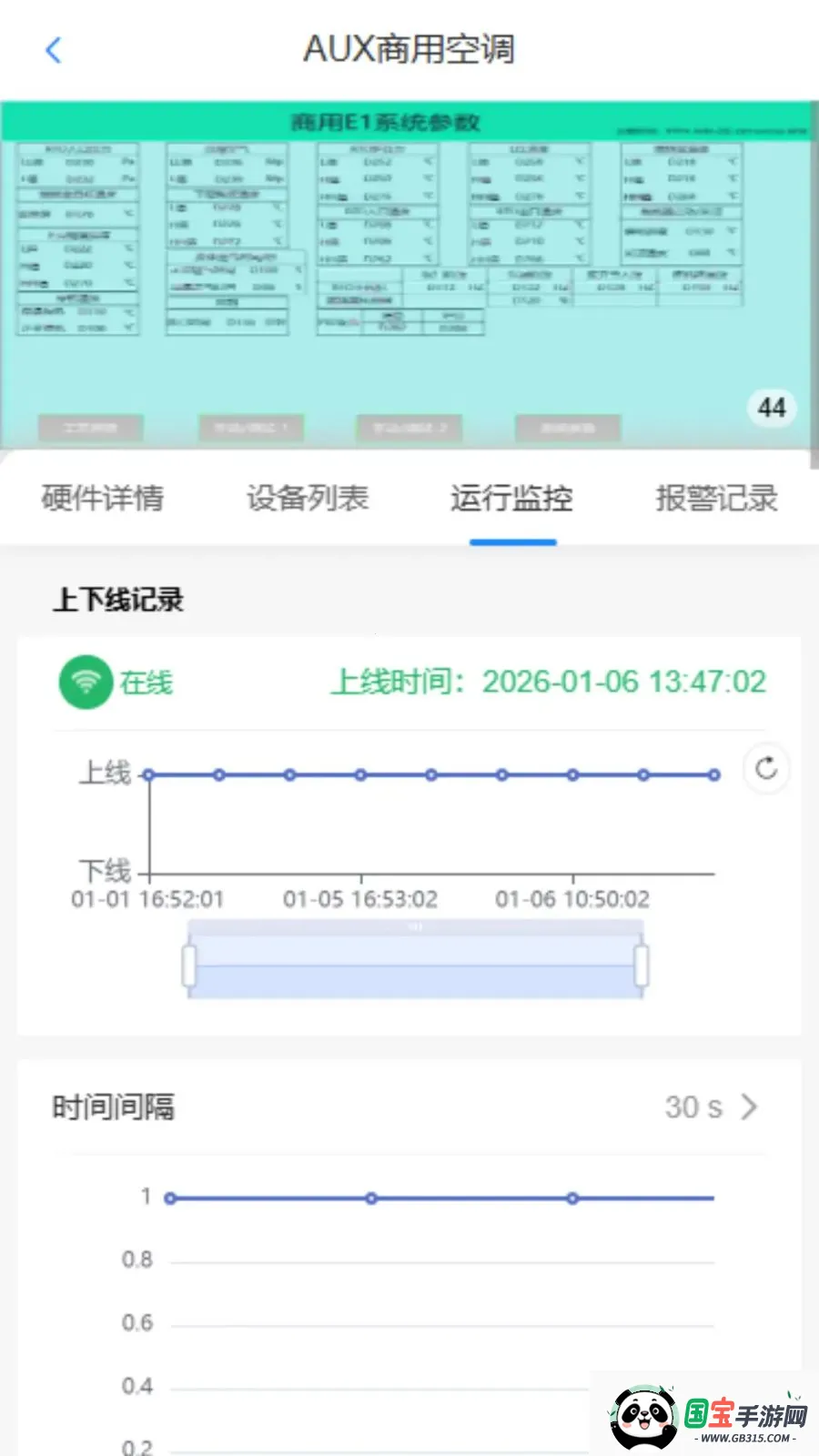Screen dimensions: 819x1456
Task: Click the last data point on the interval chart
Action: click(572, 1198)
